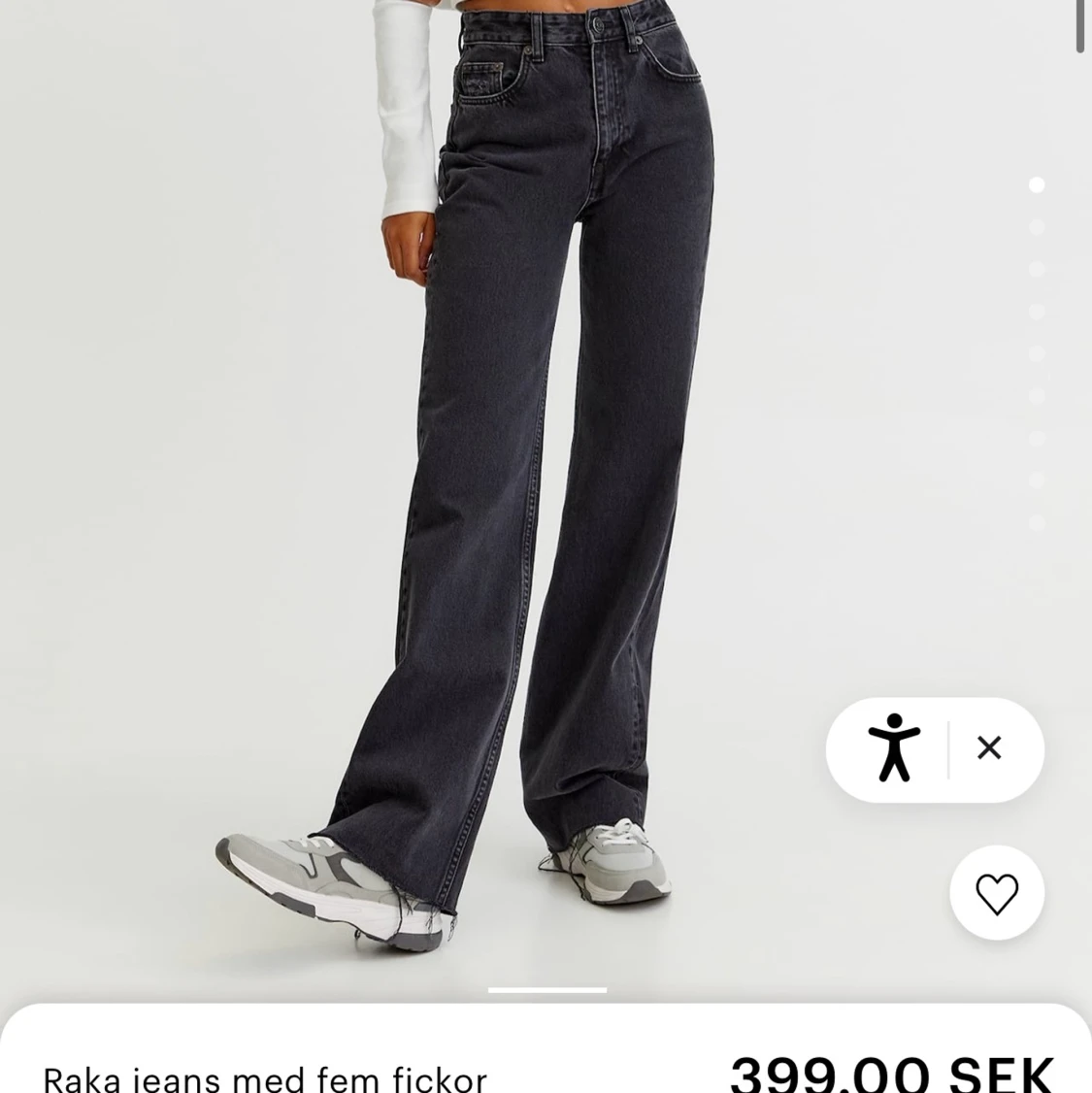Open the product info tab area
Screen dimensions: 1092x1093
click(x=546, y=1048)
